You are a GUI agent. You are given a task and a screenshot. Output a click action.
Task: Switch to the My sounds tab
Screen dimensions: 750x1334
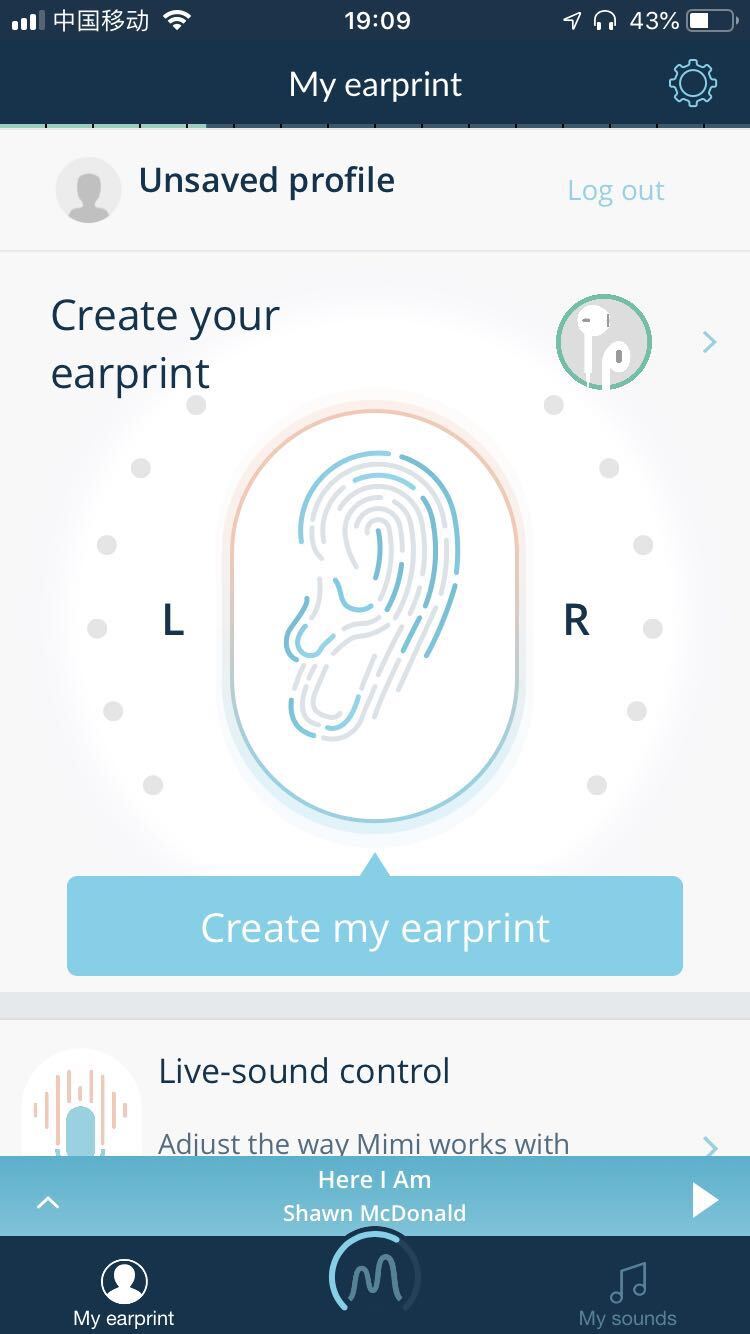click(628, 1293)
